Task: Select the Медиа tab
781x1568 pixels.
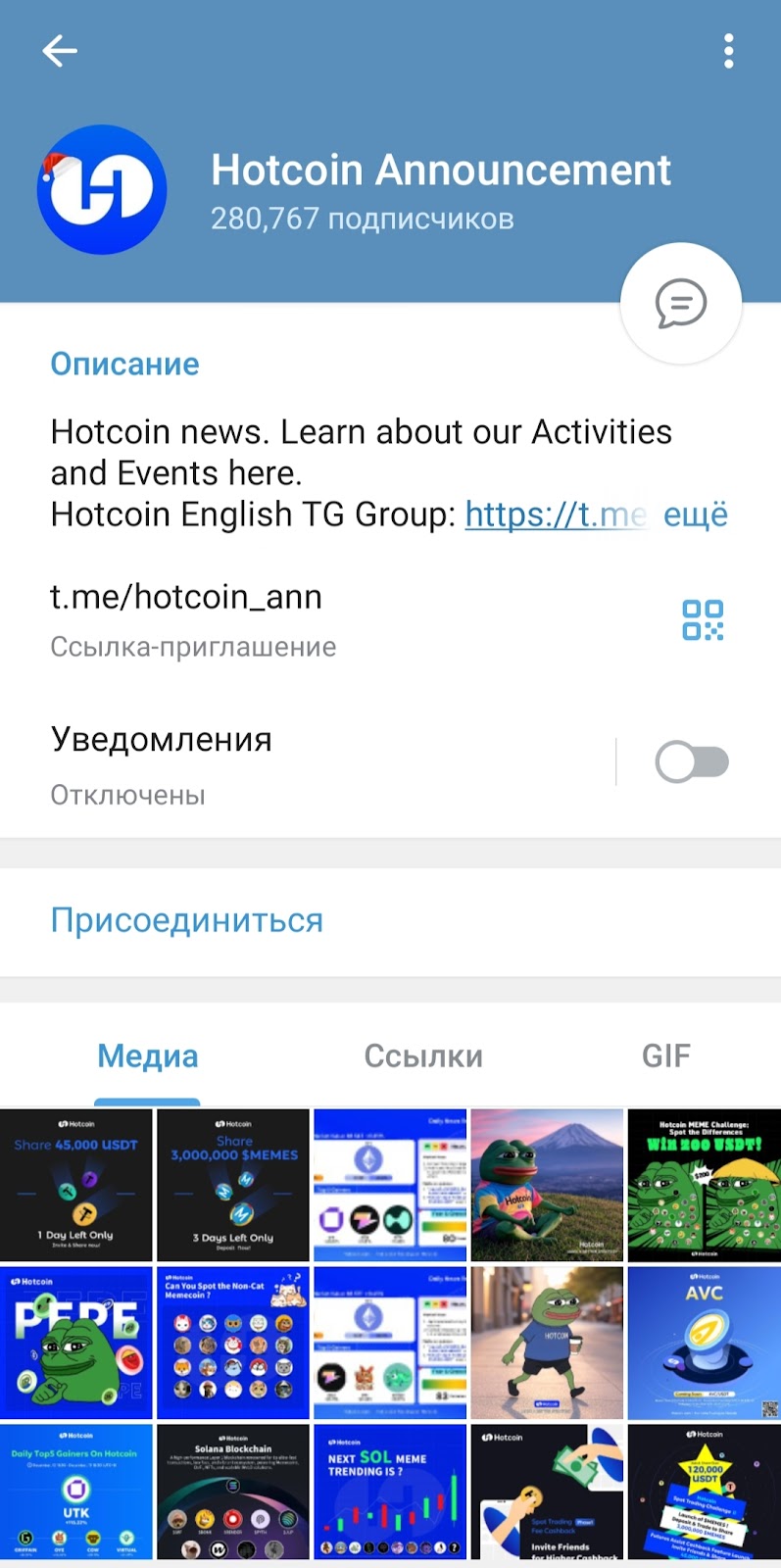Action: coord(148,1055)
